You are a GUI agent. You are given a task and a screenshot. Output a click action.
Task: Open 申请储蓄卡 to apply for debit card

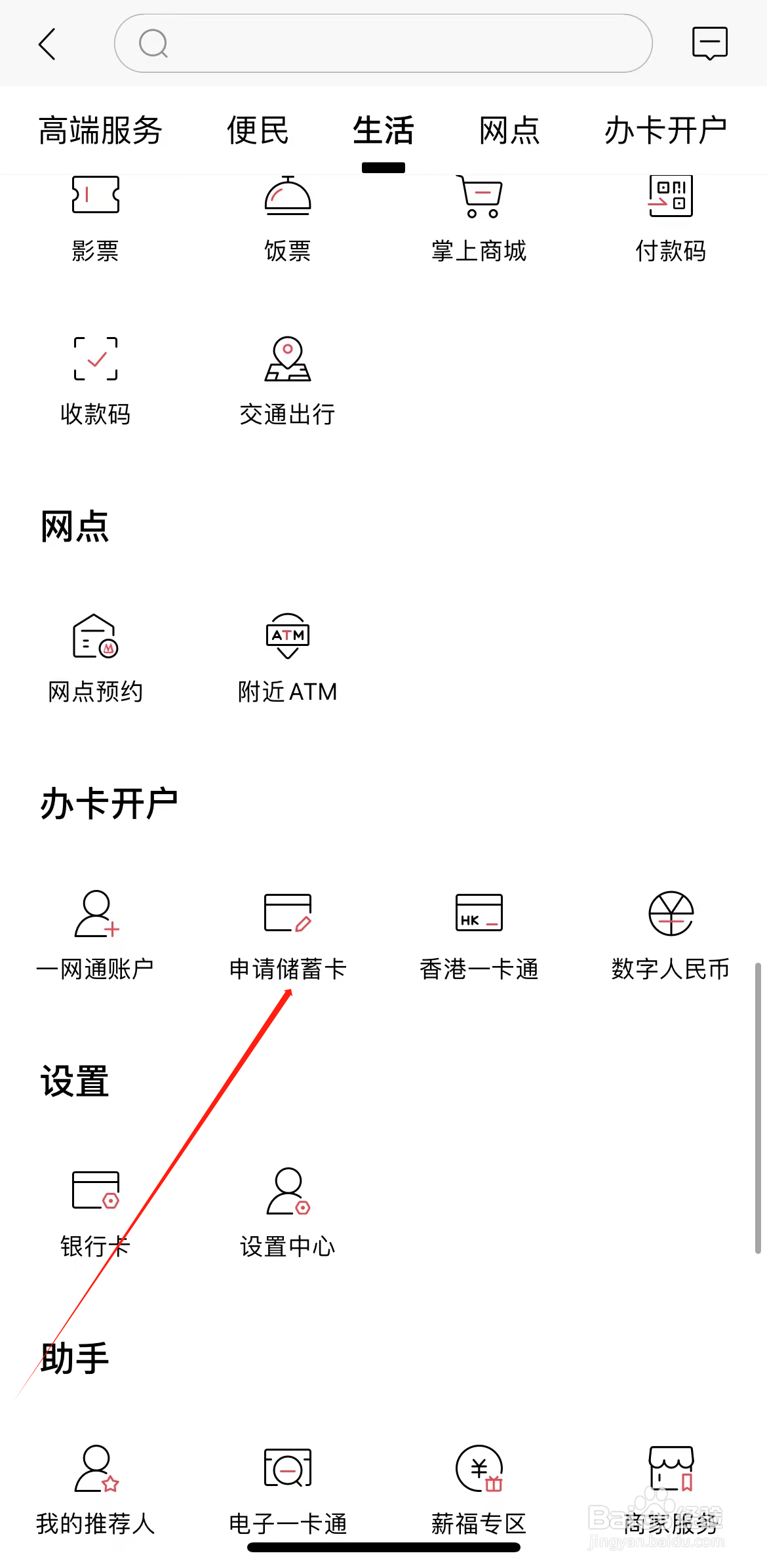coord(287,931)
